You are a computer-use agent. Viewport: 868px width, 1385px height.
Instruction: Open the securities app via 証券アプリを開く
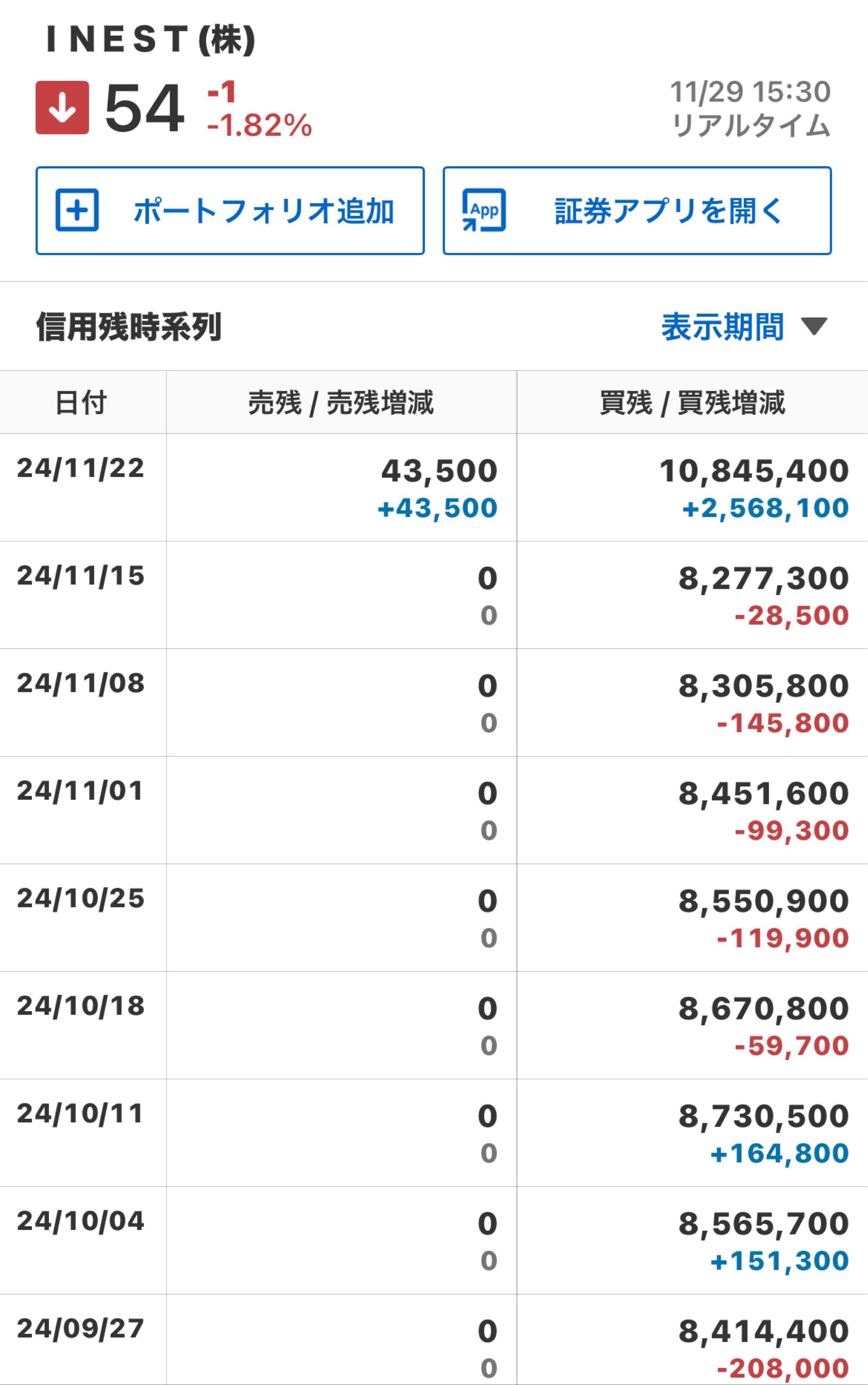click(636, 211)
